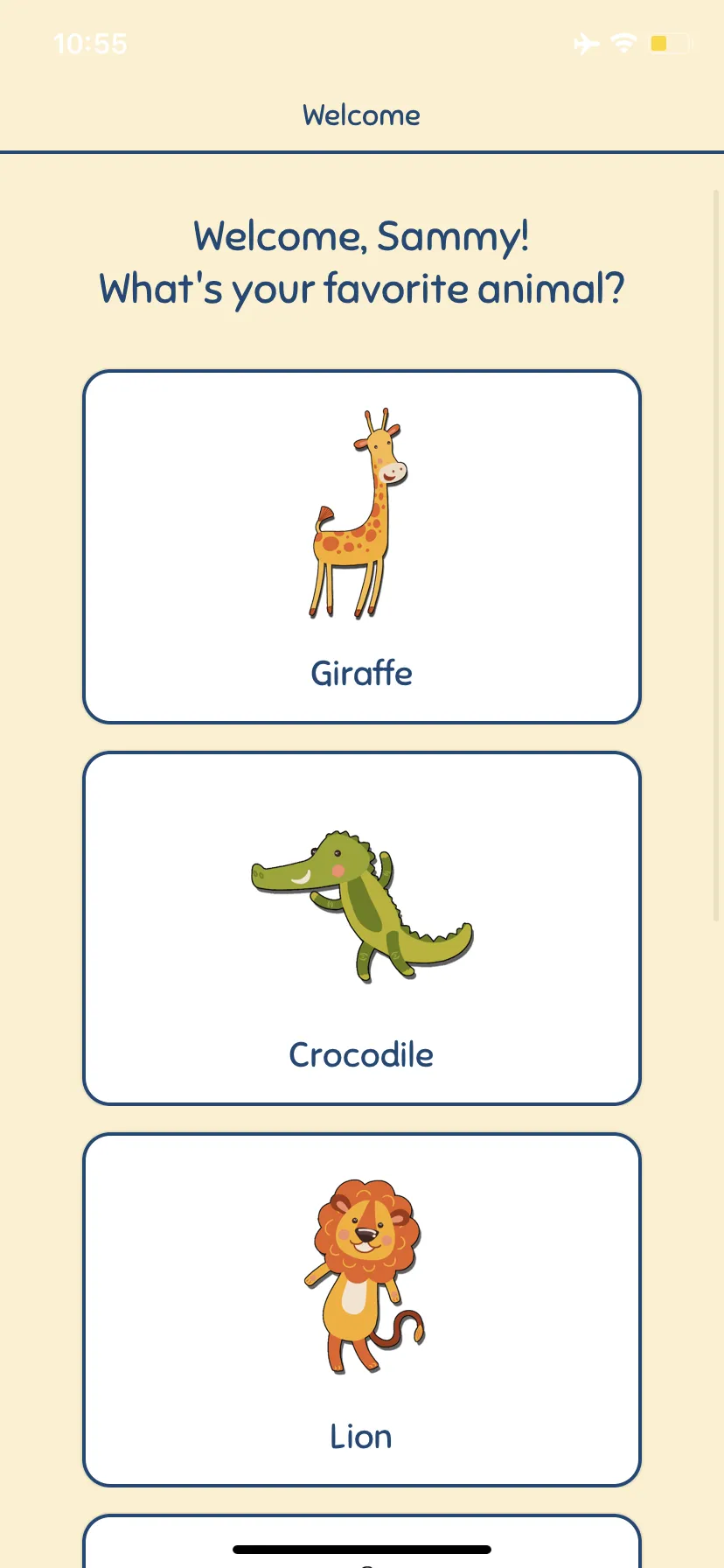Select the Crocodile label text
Viewport: 724px width, 1568px height.
[x=361, y=1054]
